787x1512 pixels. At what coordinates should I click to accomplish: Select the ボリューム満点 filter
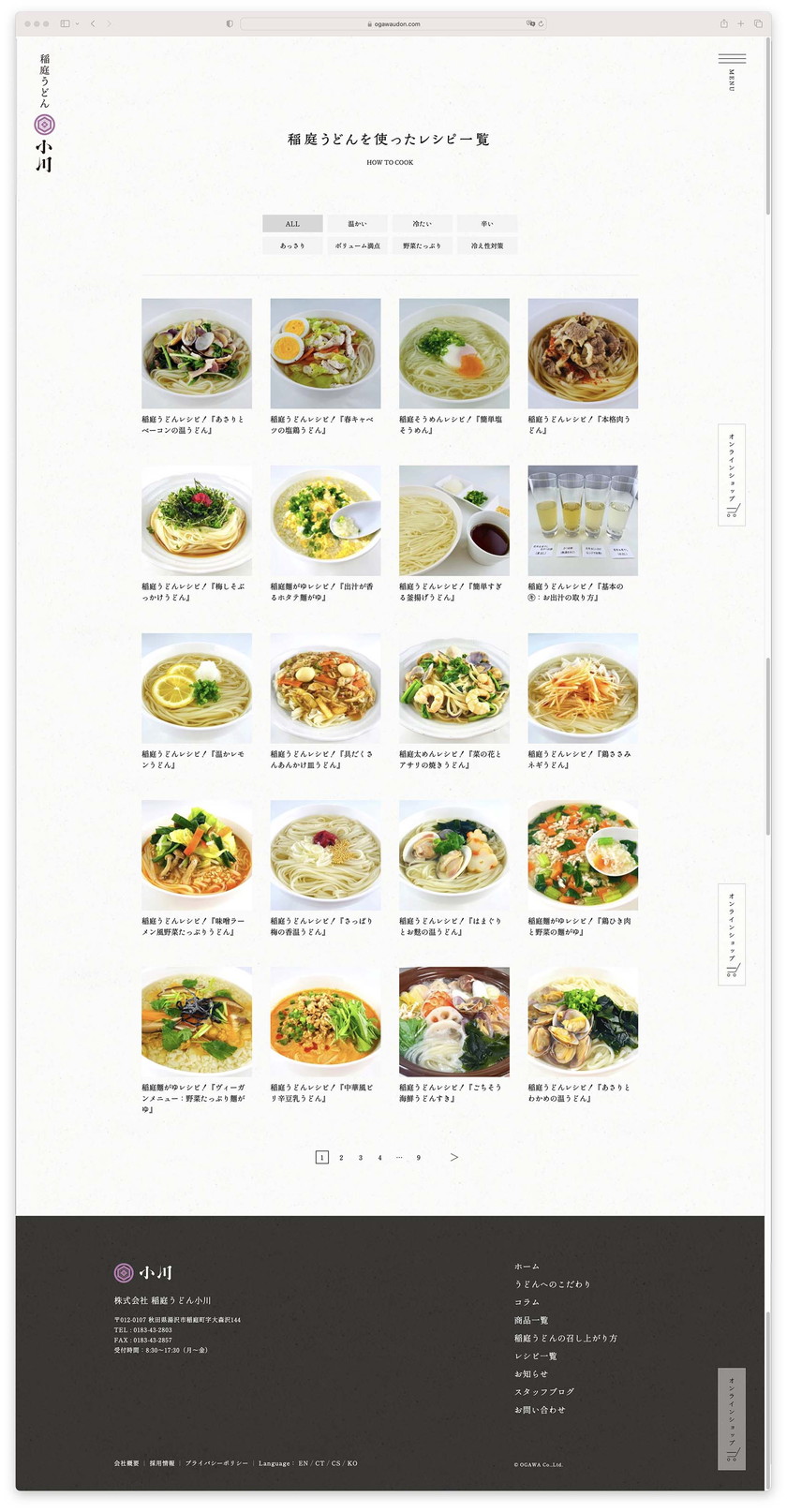click(357, 245)
